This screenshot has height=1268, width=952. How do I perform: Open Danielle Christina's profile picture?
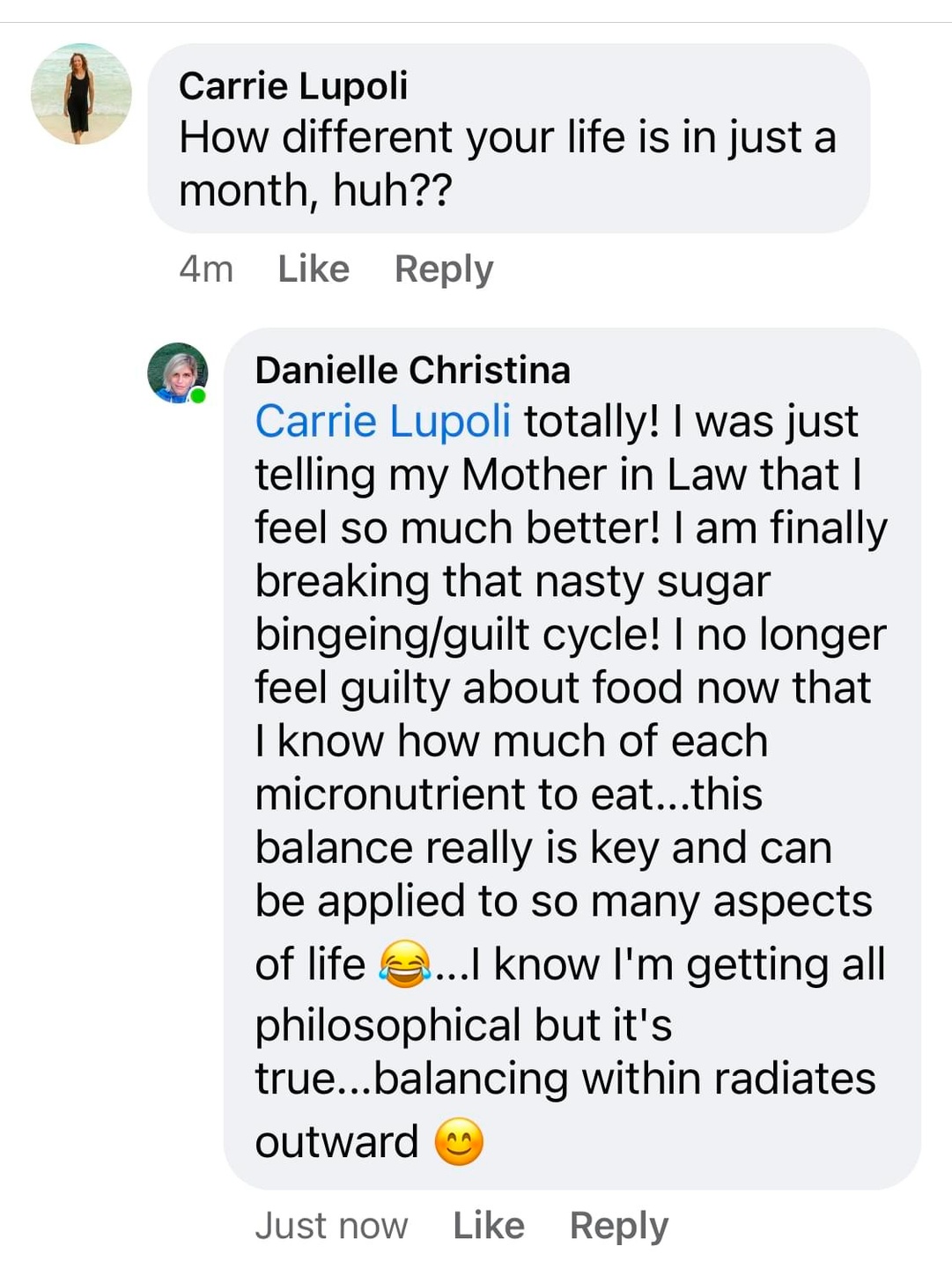point(178,373)
